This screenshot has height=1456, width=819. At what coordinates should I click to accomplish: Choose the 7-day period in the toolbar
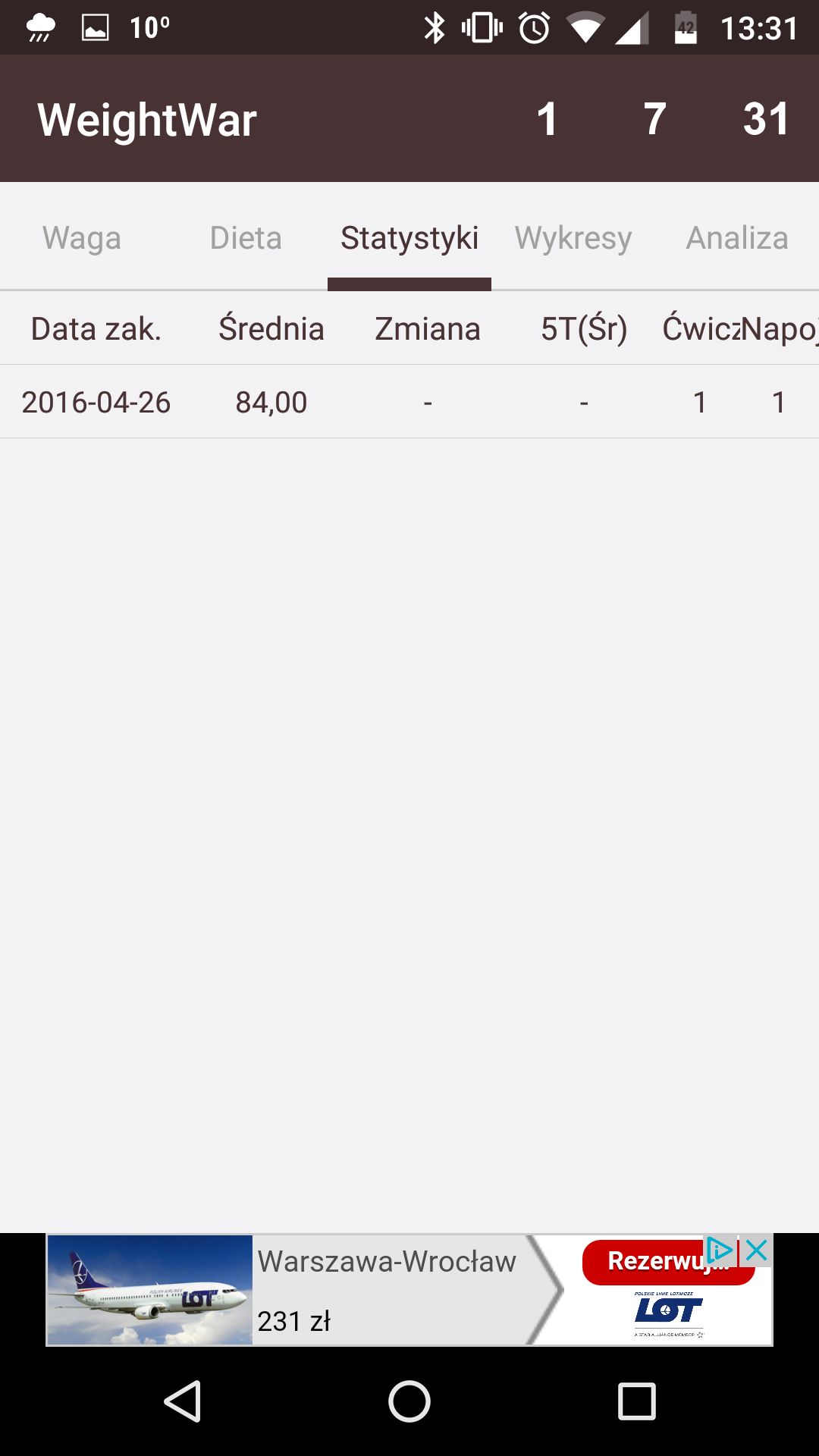655,119
